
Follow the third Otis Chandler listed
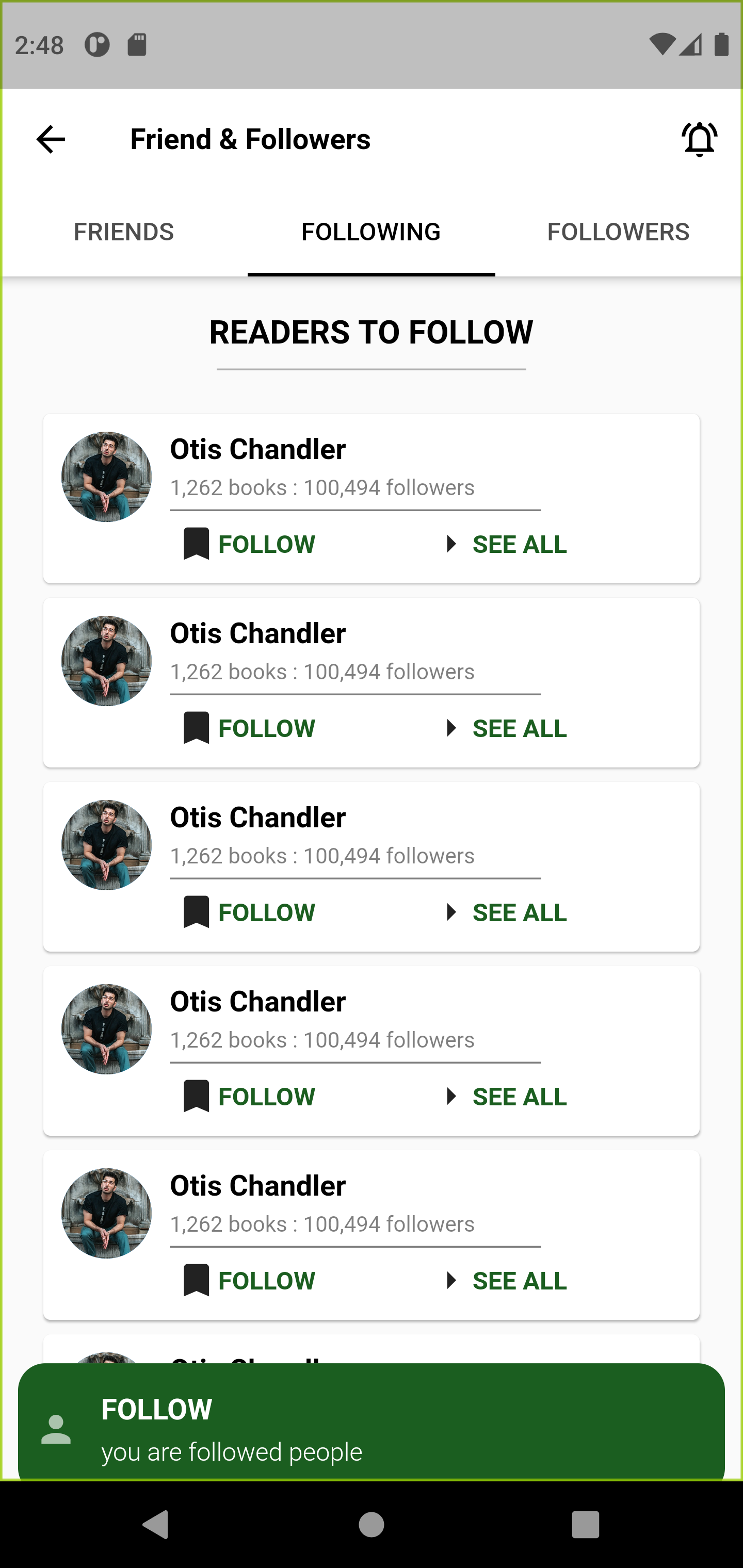pos(250,912)
